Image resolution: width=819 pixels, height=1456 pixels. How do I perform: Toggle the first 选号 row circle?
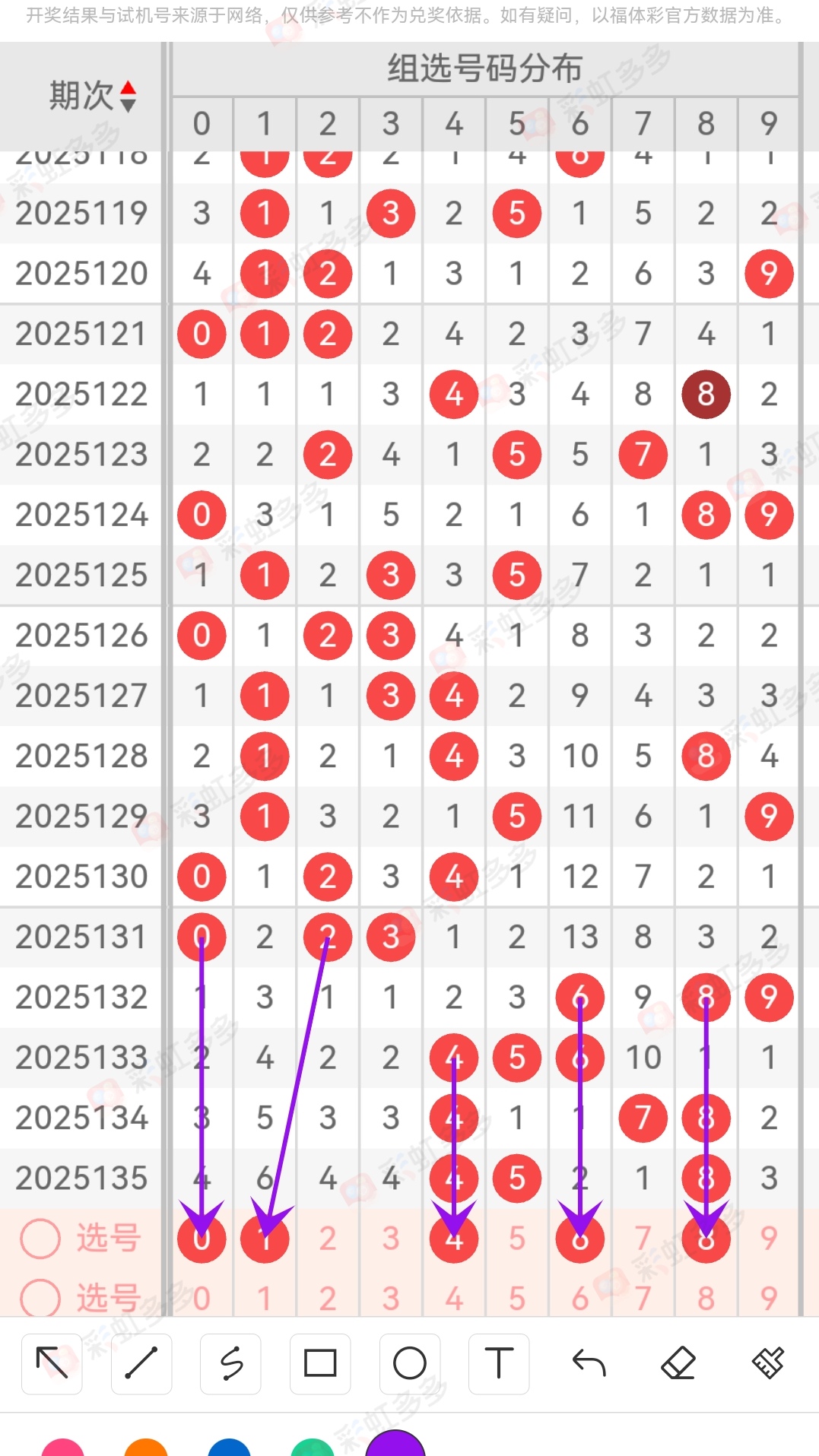click(40, 1239)
